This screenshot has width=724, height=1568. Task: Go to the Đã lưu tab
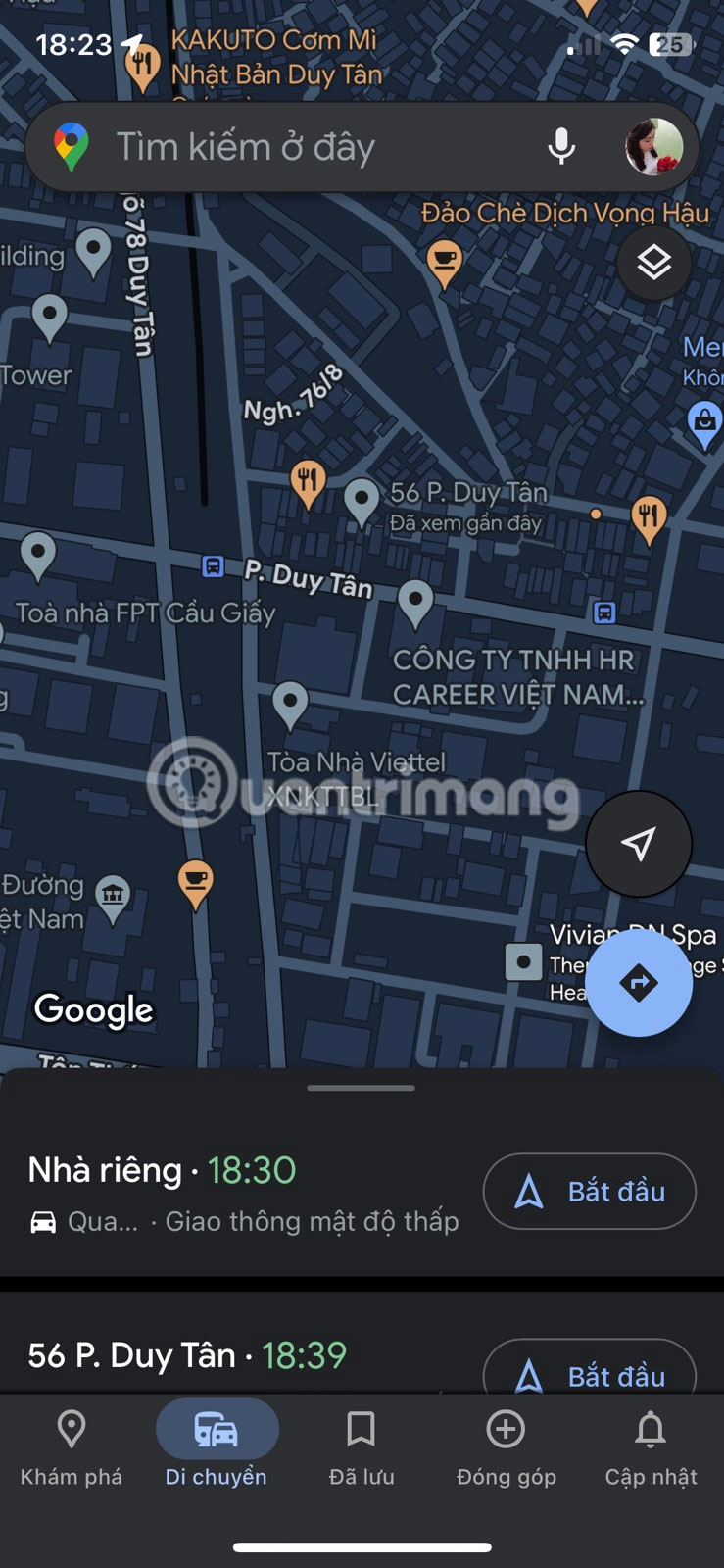point(362,1447)
